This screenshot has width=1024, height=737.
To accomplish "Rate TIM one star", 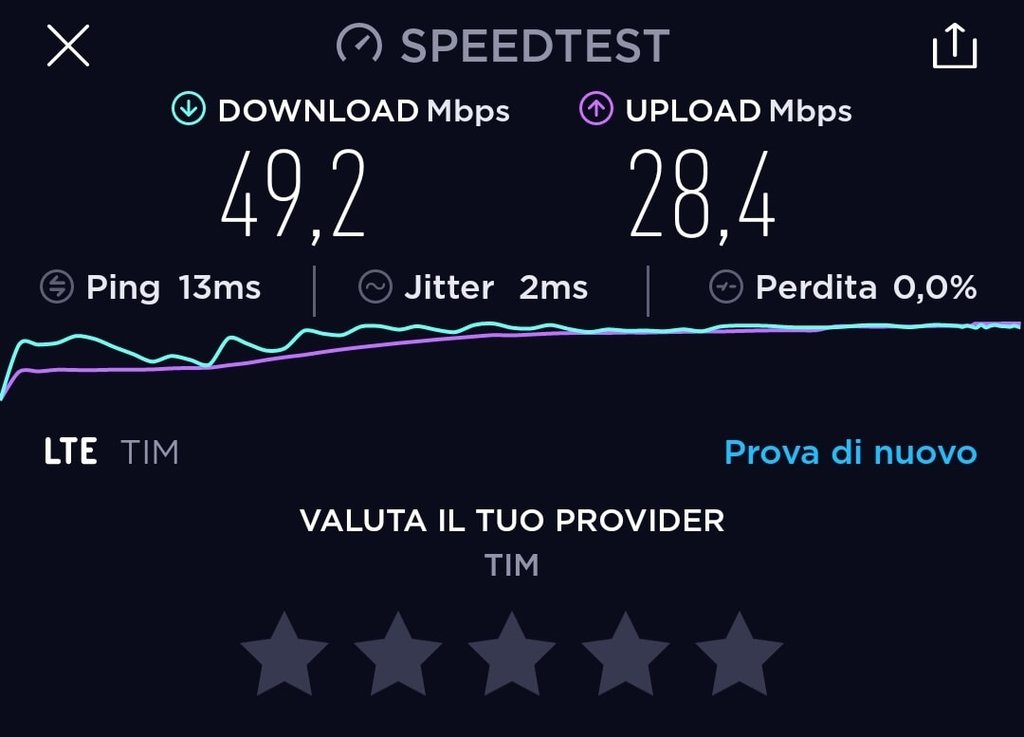I will pos(285,656).
